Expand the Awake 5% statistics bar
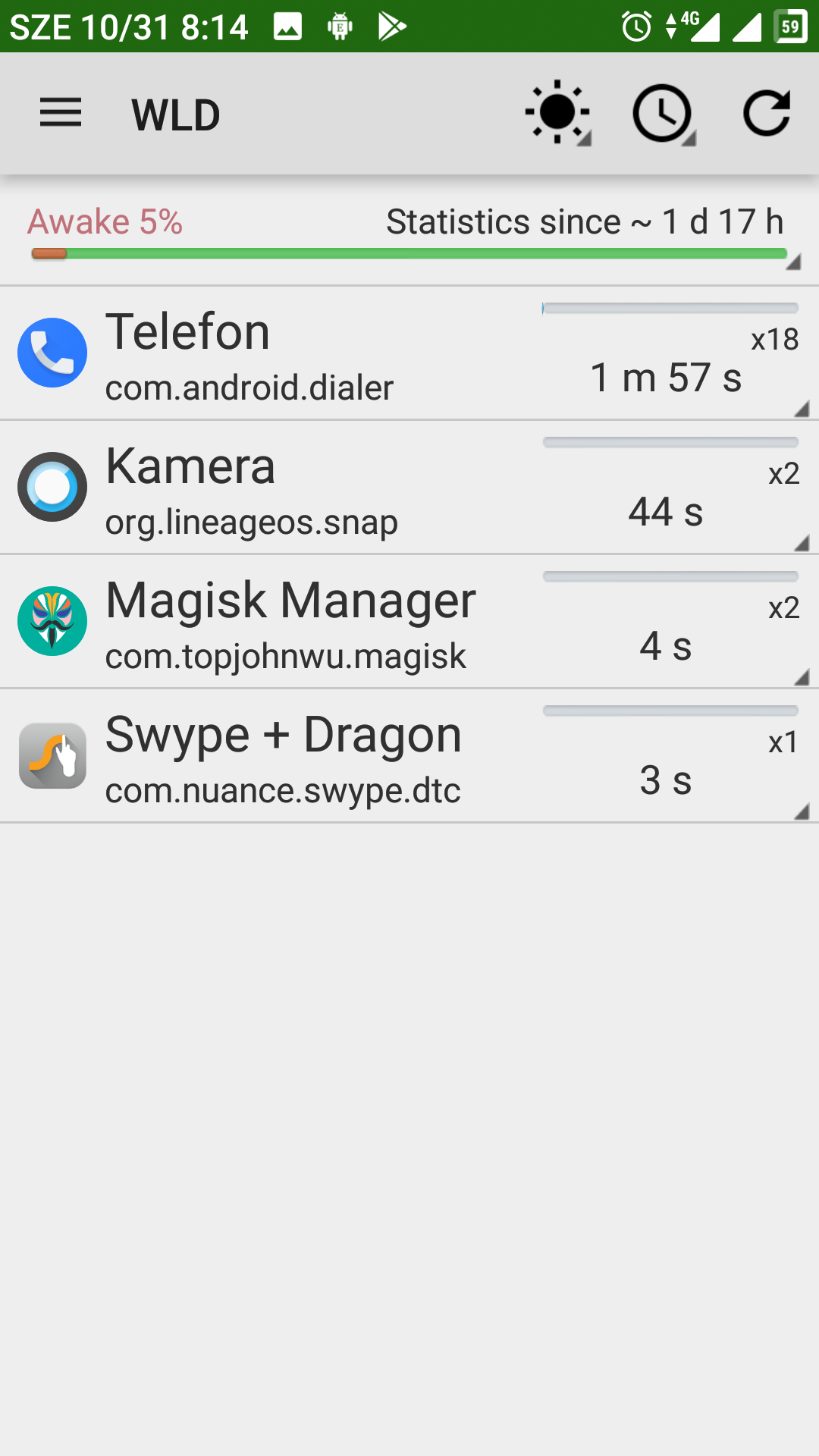This screenshot has height=1456, width=819. point(409,234)
